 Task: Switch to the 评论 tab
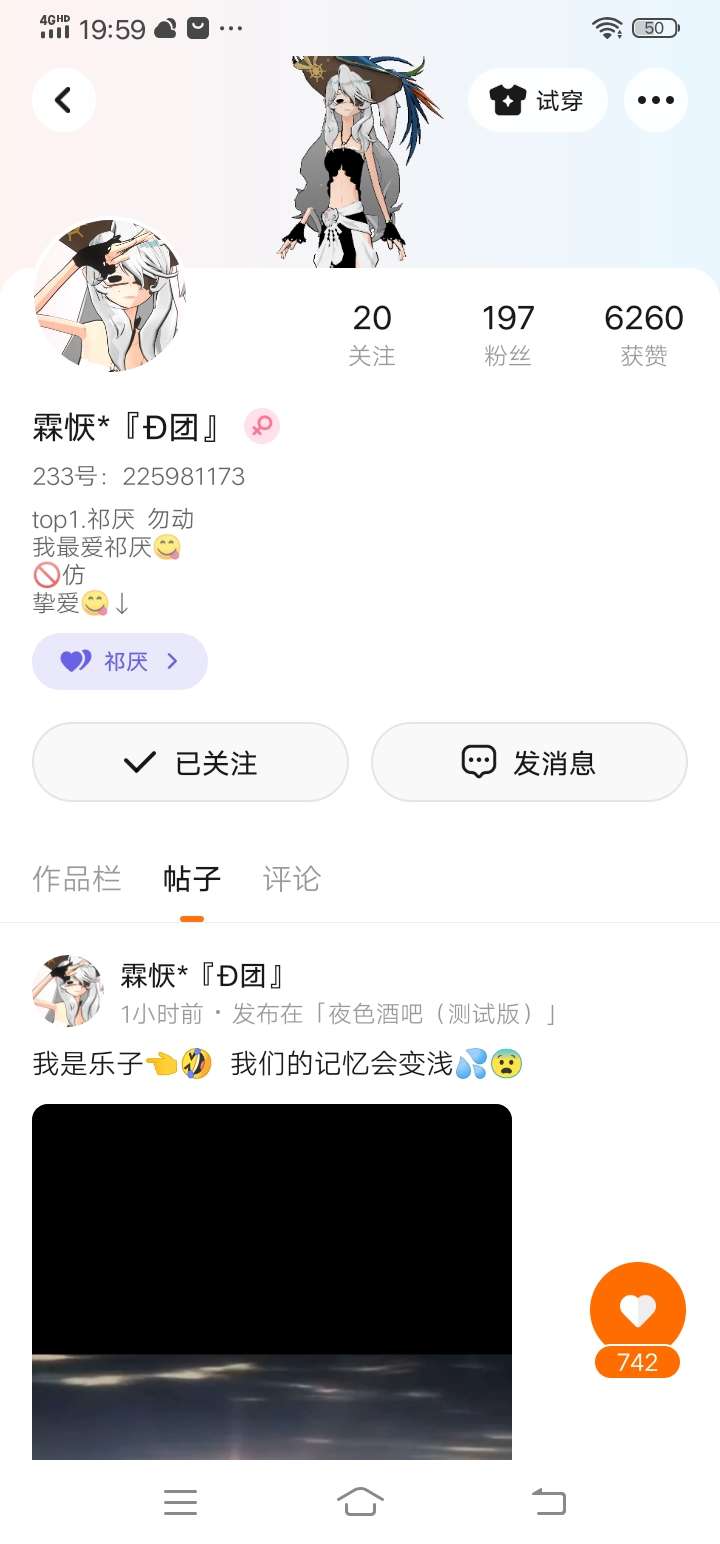pos(292,879)
